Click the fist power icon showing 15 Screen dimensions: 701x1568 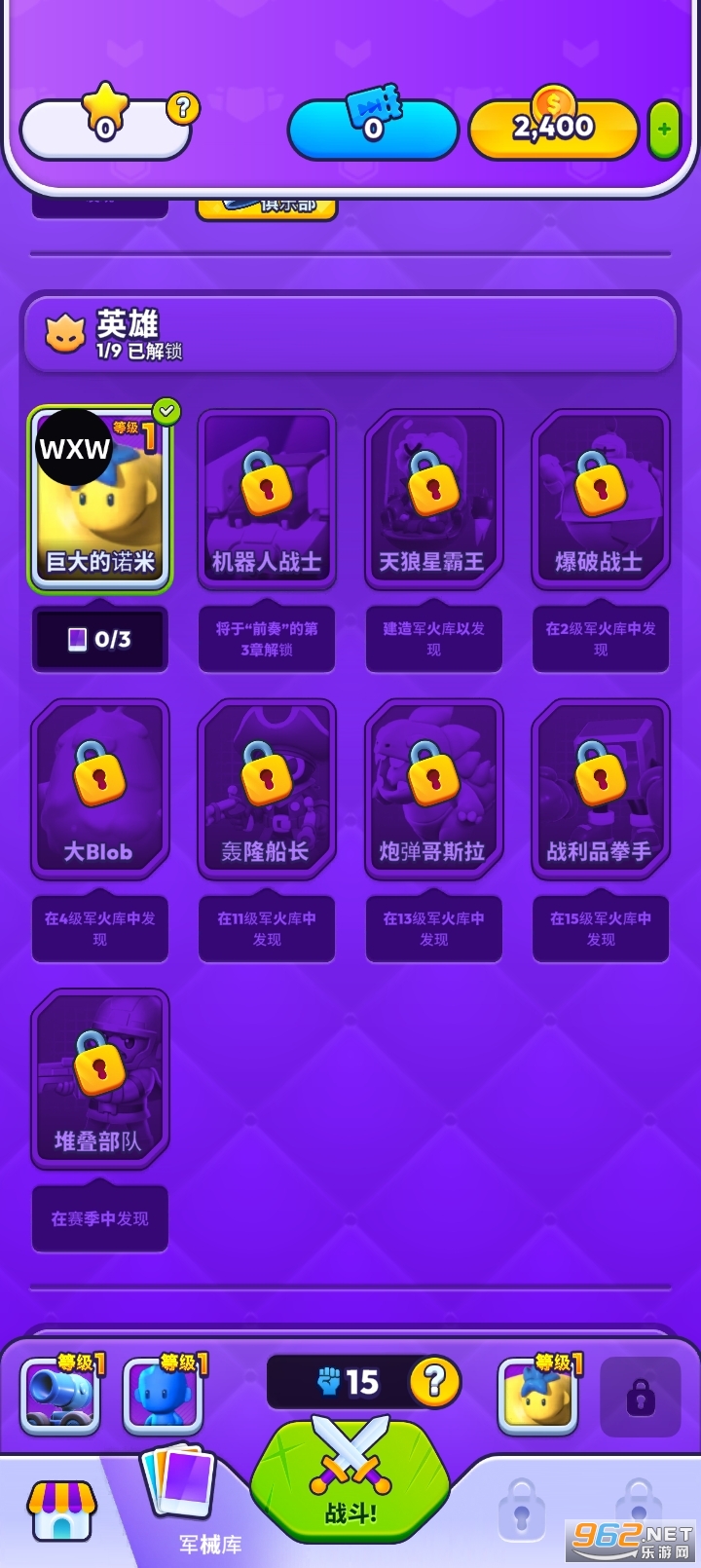(329, 1381)
